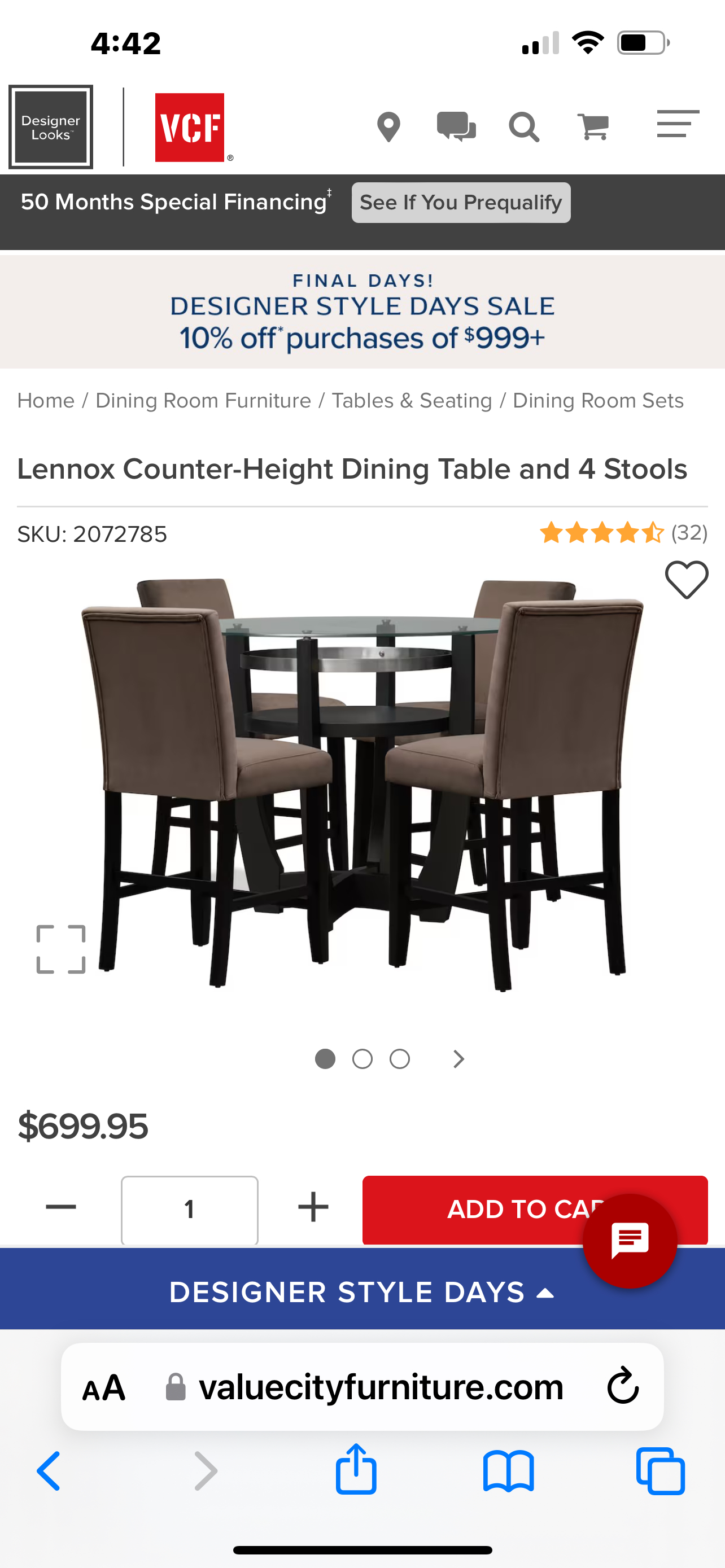The image size is (725, 1568).
Task: Open Dining Room Sets breadcrumb
Action: click(x=598, y=401)
